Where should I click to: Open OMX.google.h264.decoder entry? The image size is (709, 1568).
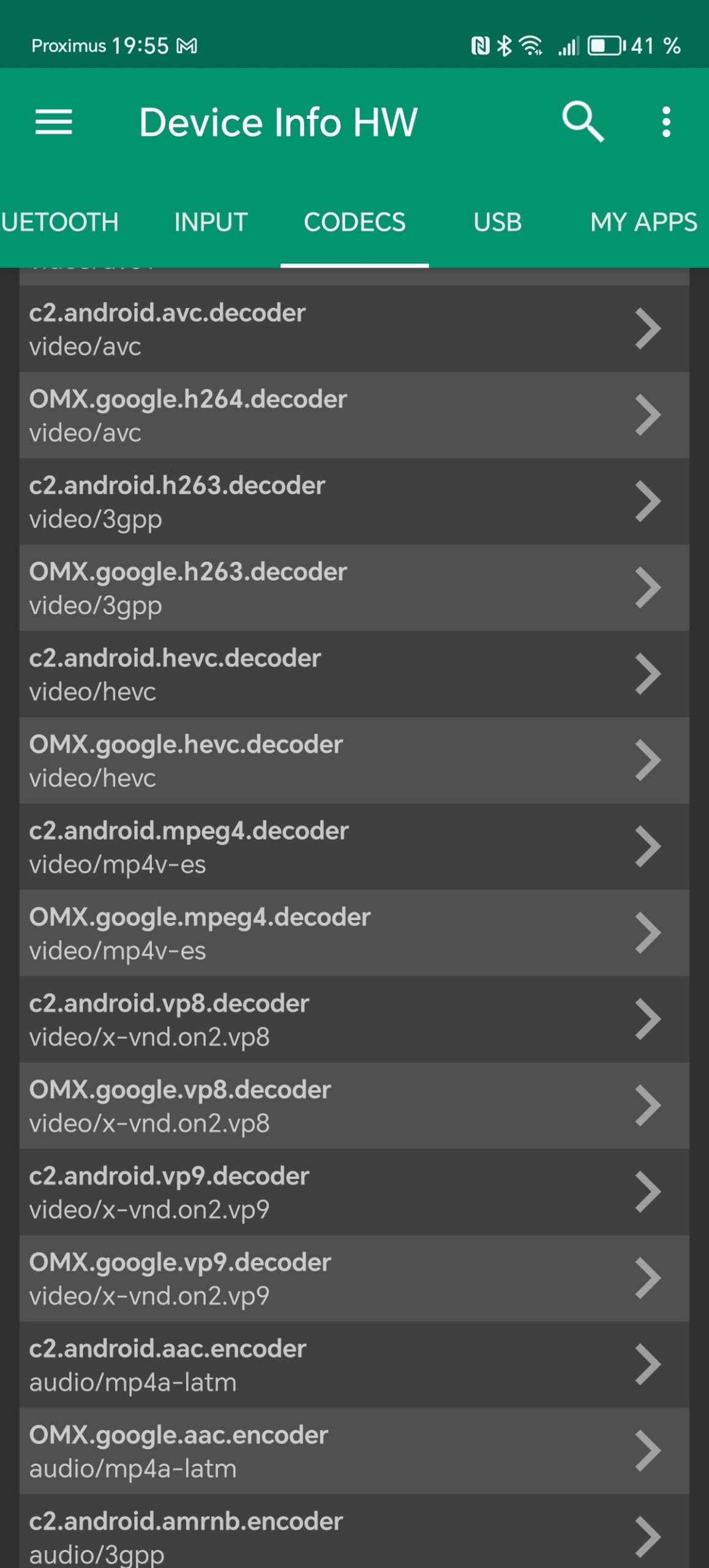(354, 415)
